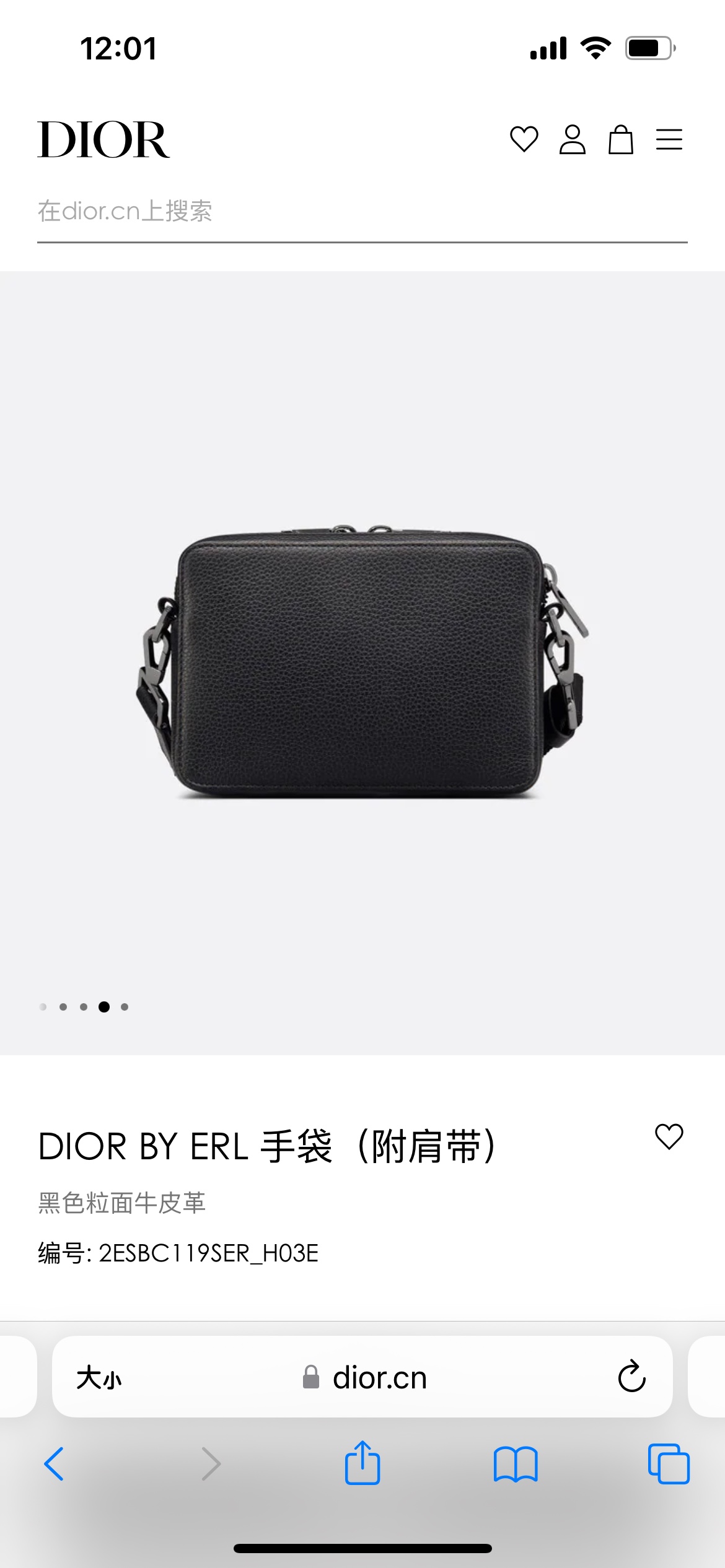This screenshot has width=725, height=1568.
Task: Go back to the previous page
Action: point(55,1464)
